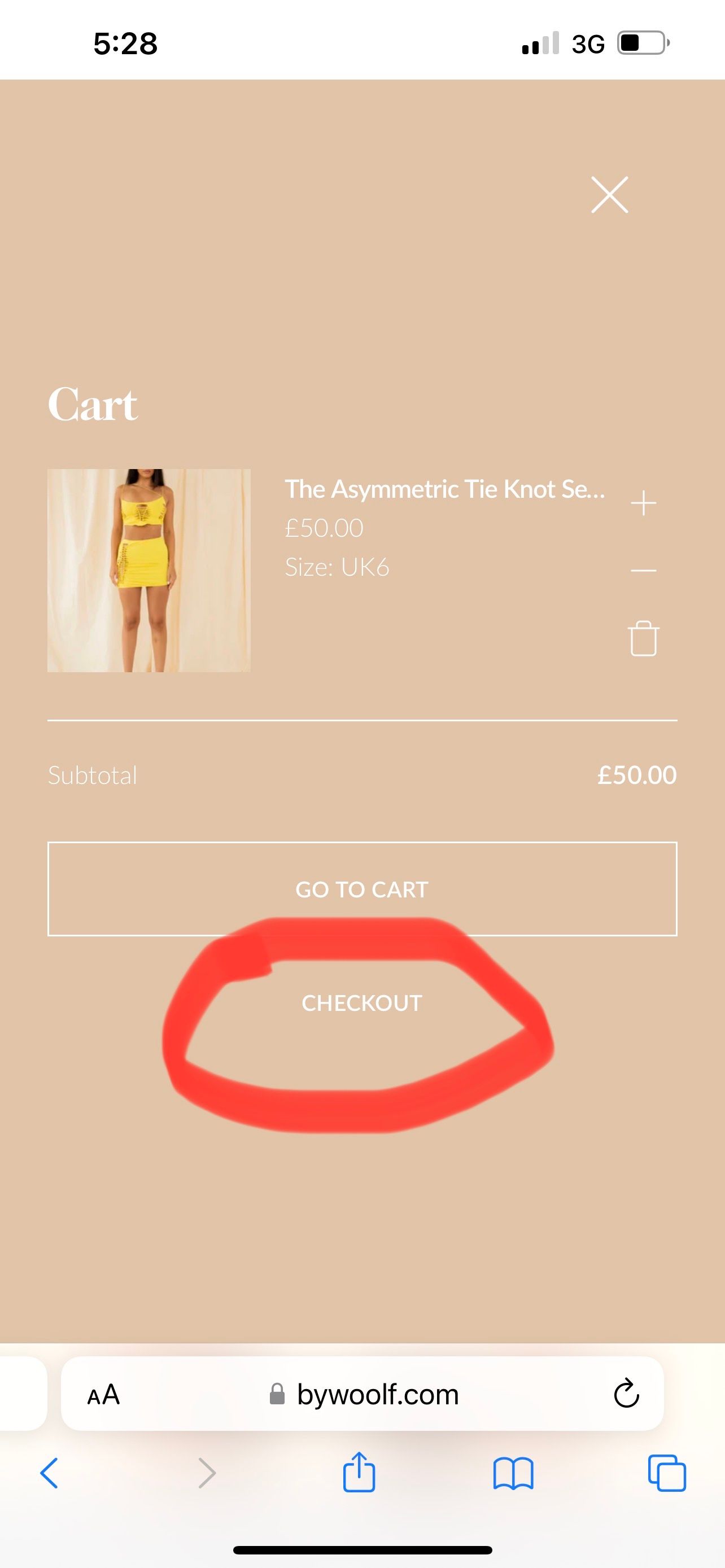Tap the bywoolf.com address bar
This screenshot has height=1568, width=725.
pyautogui.click(x=377, y=1395)
